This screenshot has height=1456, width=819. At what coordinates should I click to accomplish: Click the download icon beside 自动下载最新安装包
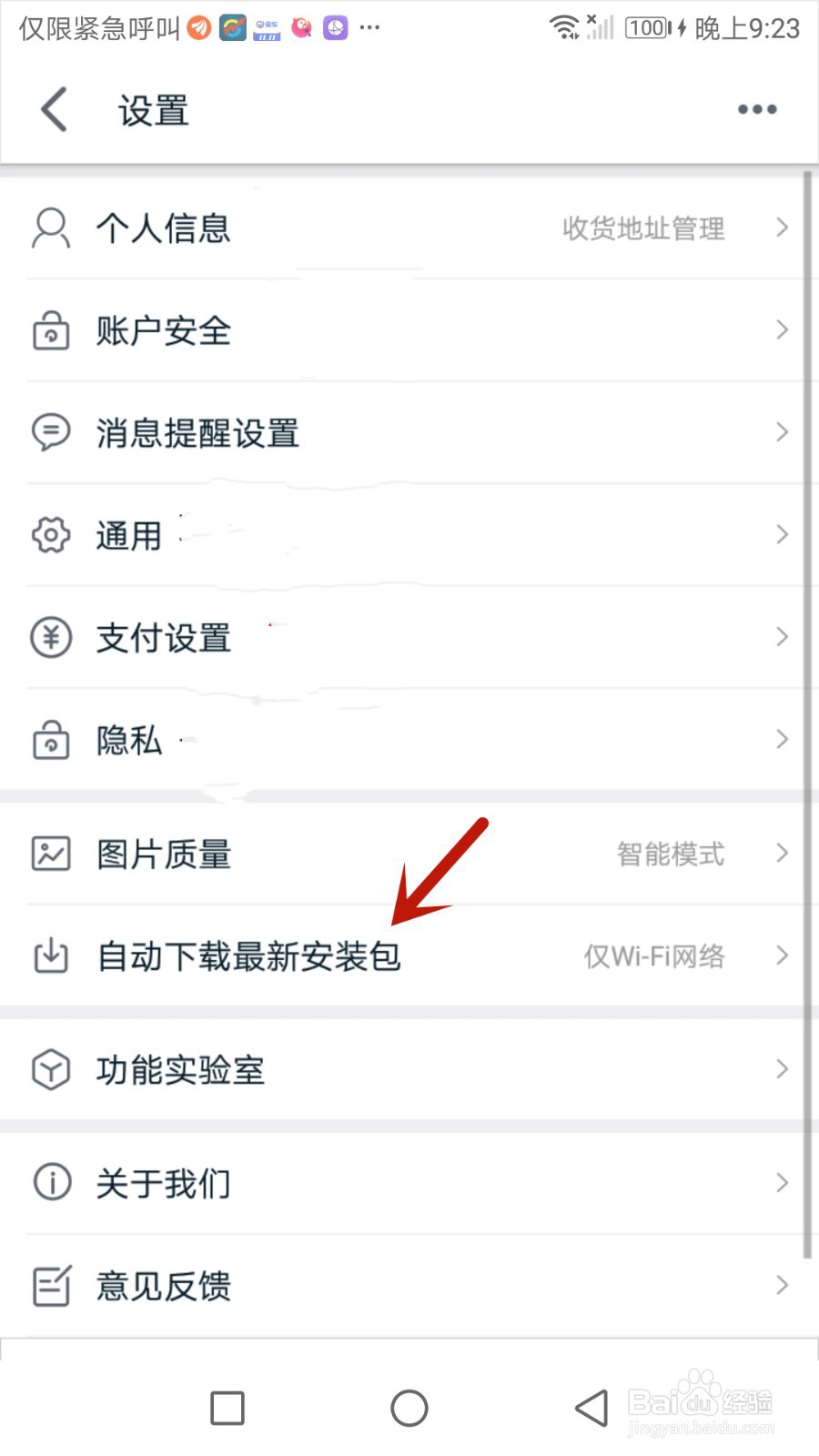51,956
